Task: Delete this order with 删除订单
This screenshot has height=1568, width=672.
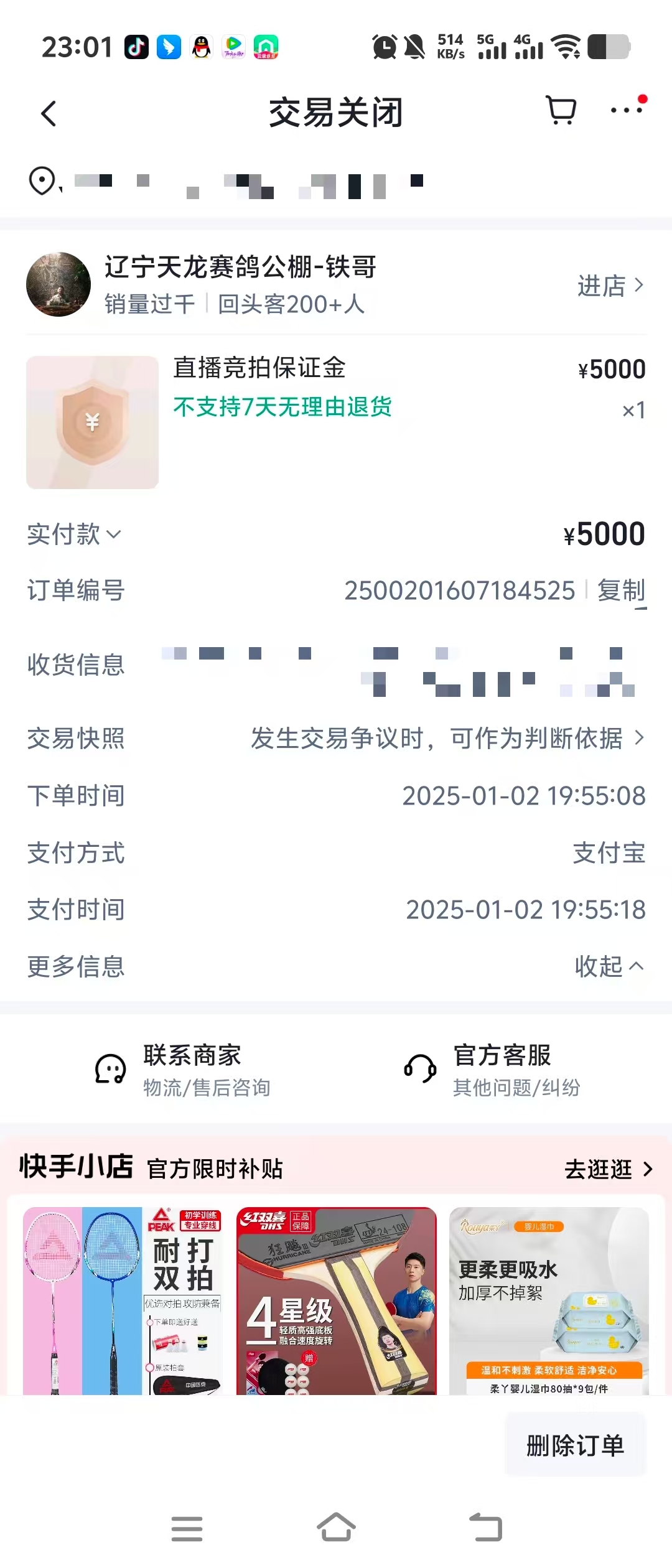Action: point(575,1445)
